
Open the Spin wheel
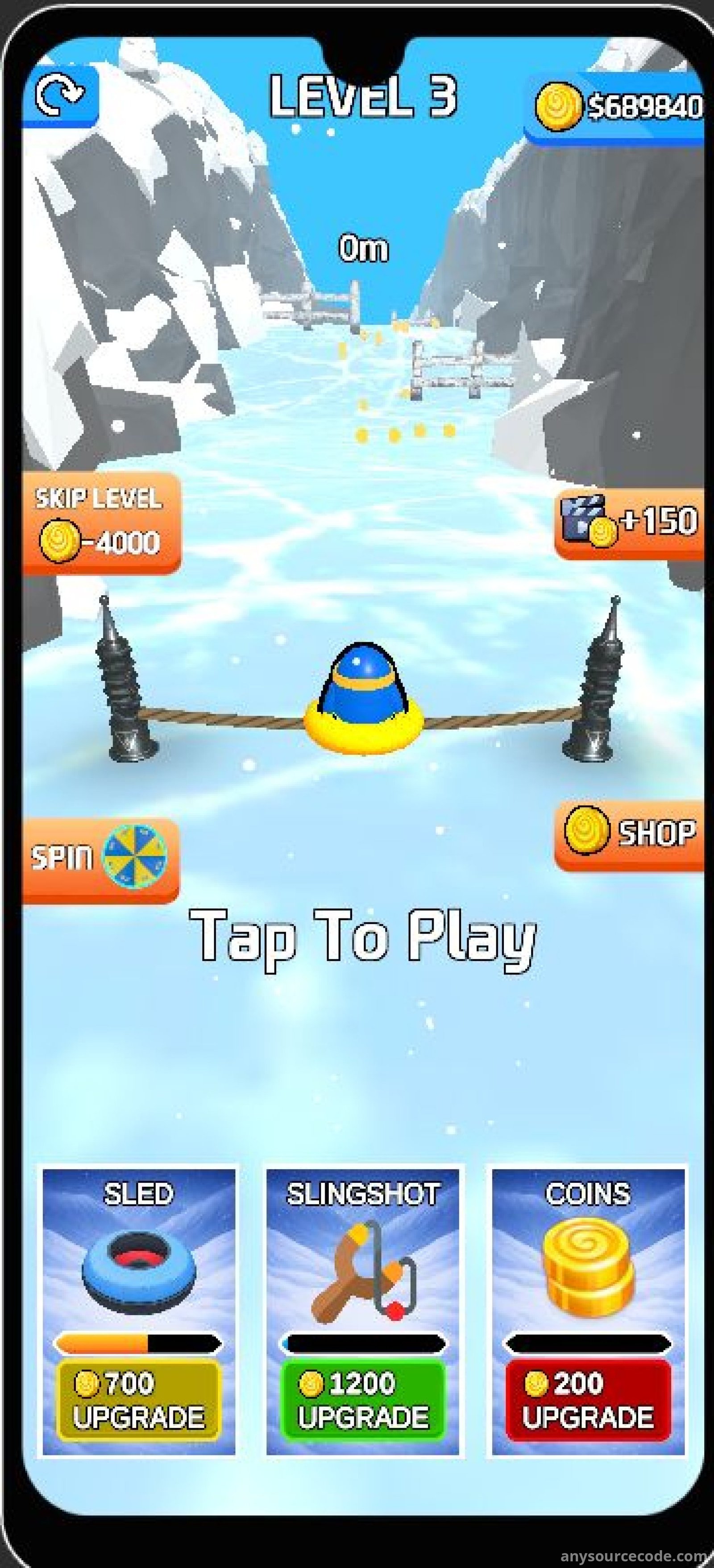click(x=100, y=859)
